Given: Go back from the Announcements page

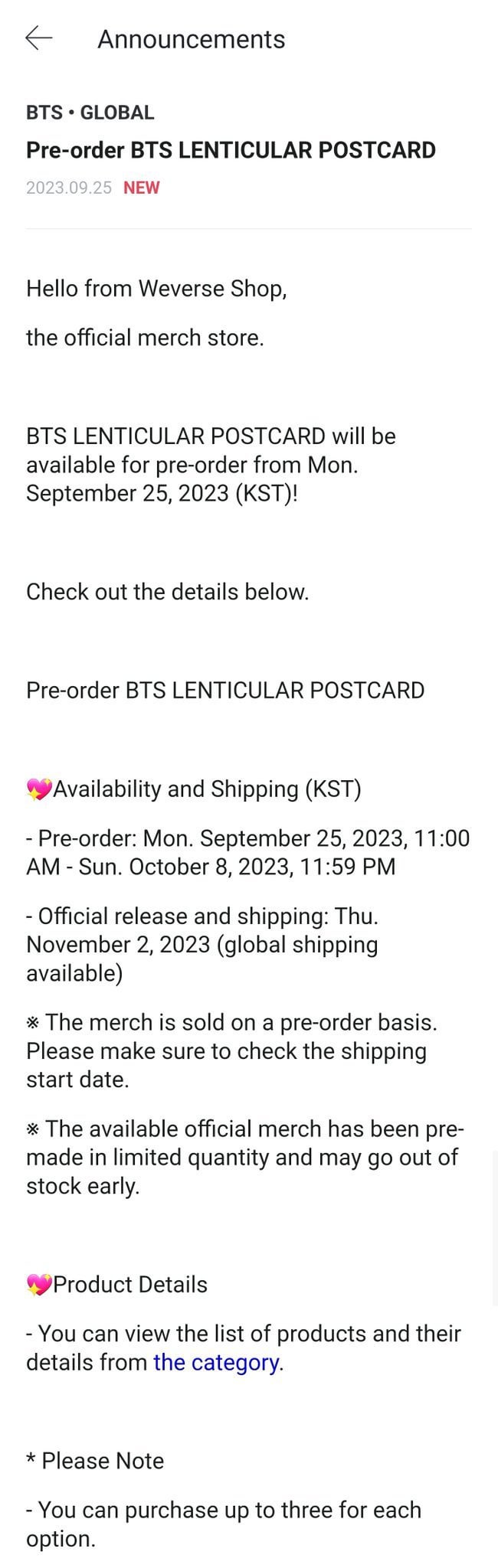Looking at the screenshot, I should pyautogui.click(x=38, y=38).
